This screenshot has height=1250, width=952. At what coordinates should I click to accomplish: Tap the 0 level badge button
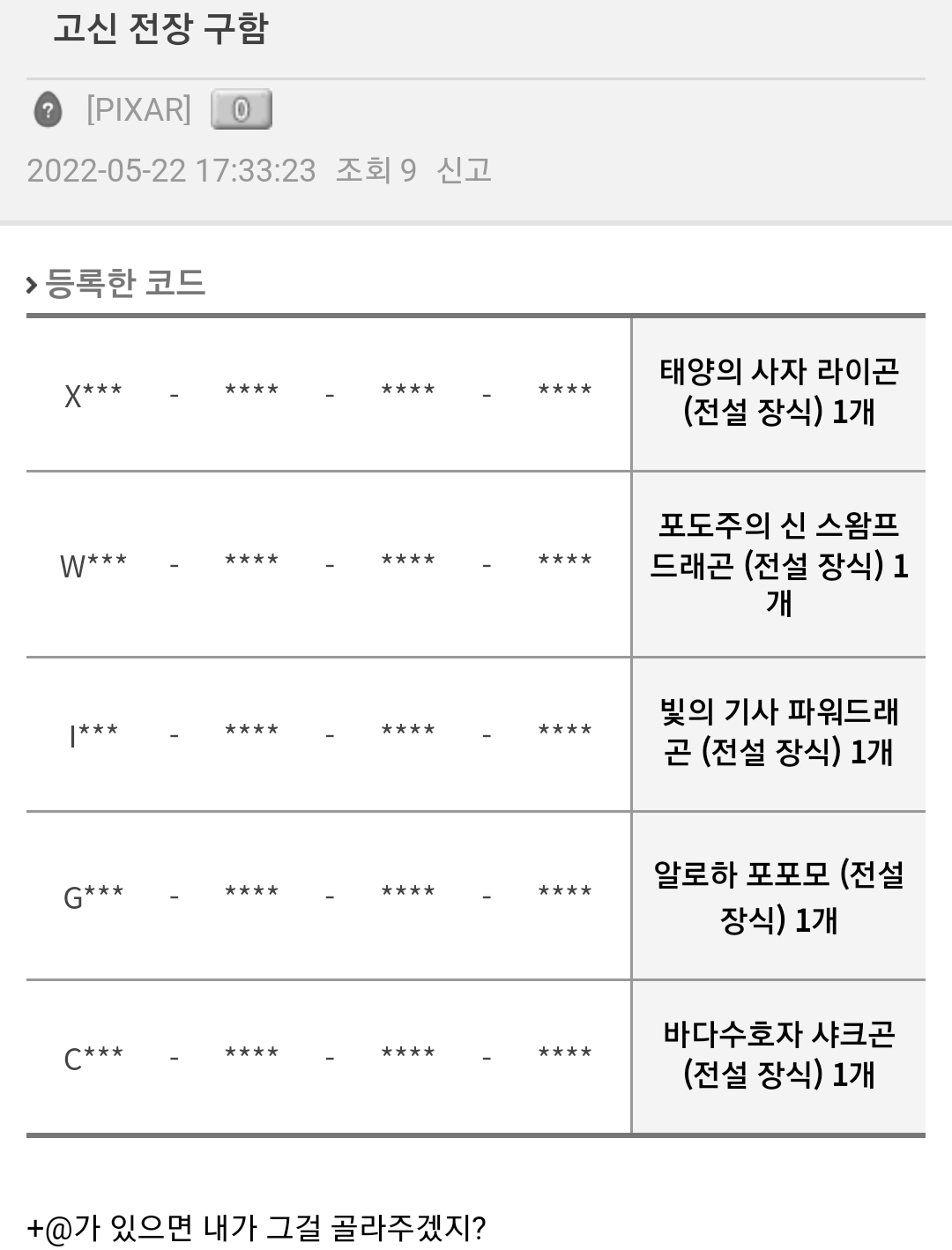pos(242,109)
